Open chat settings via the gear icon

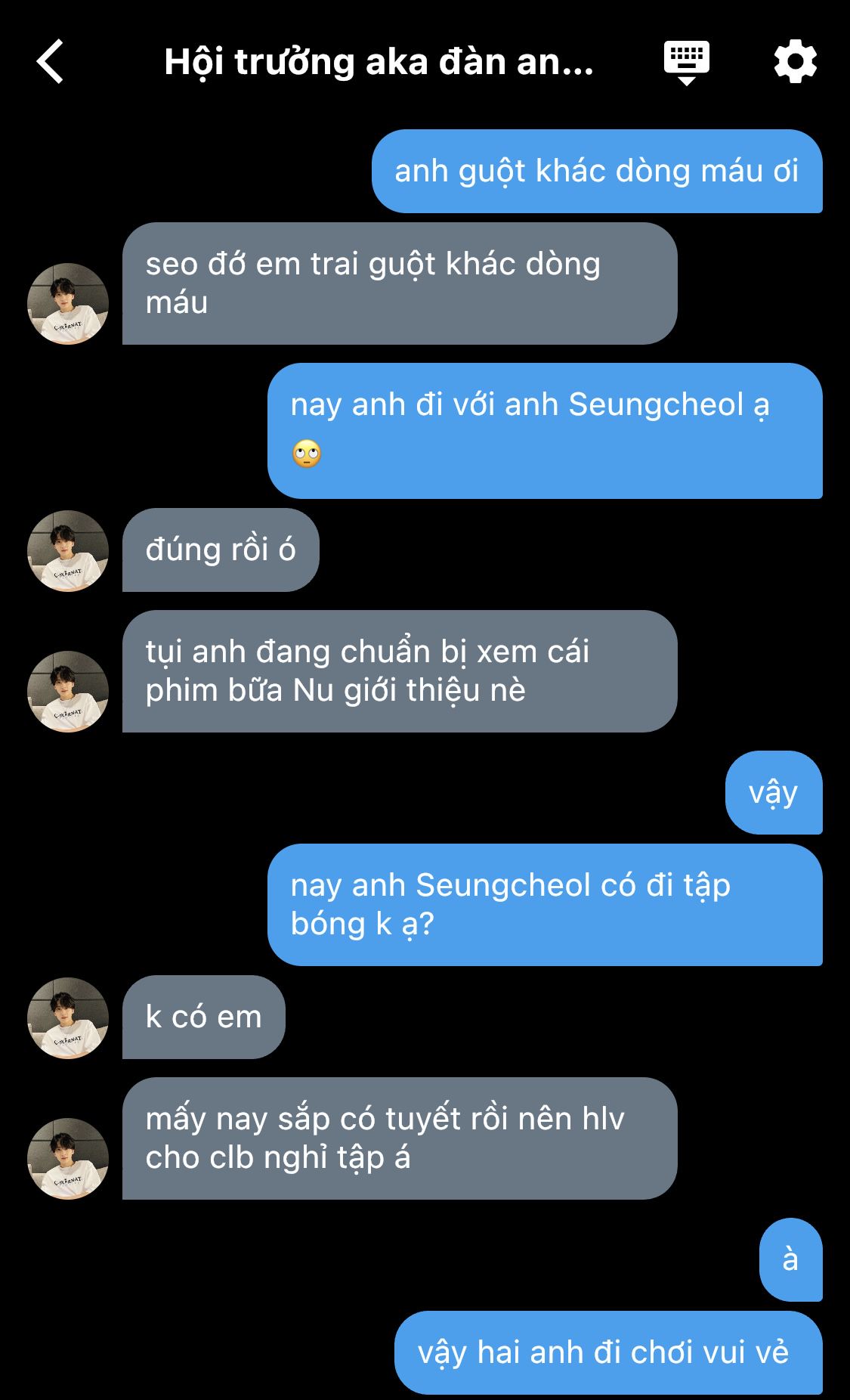point(795,62)
